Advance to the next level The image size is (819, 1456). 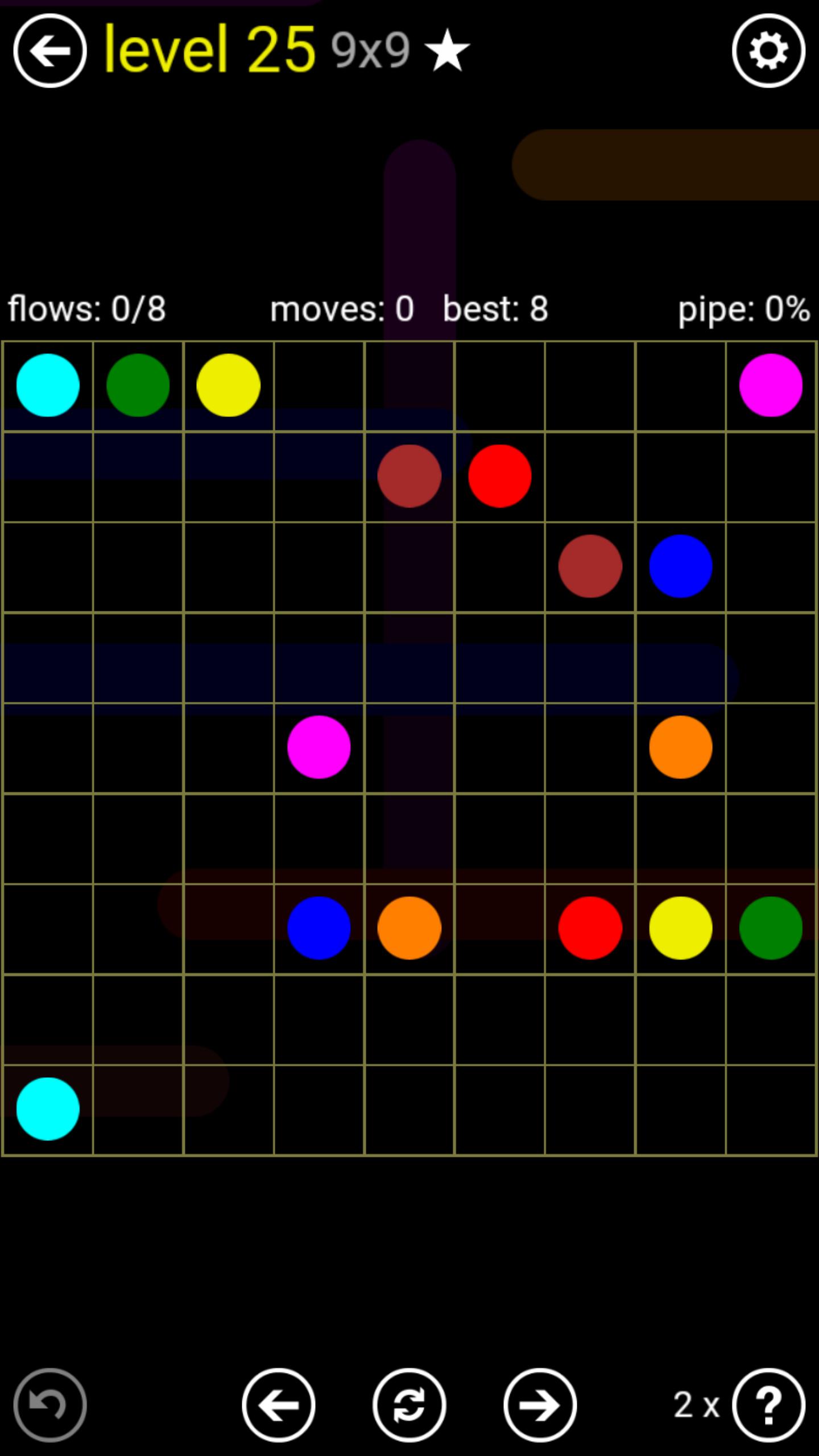tap(540, 1405)
